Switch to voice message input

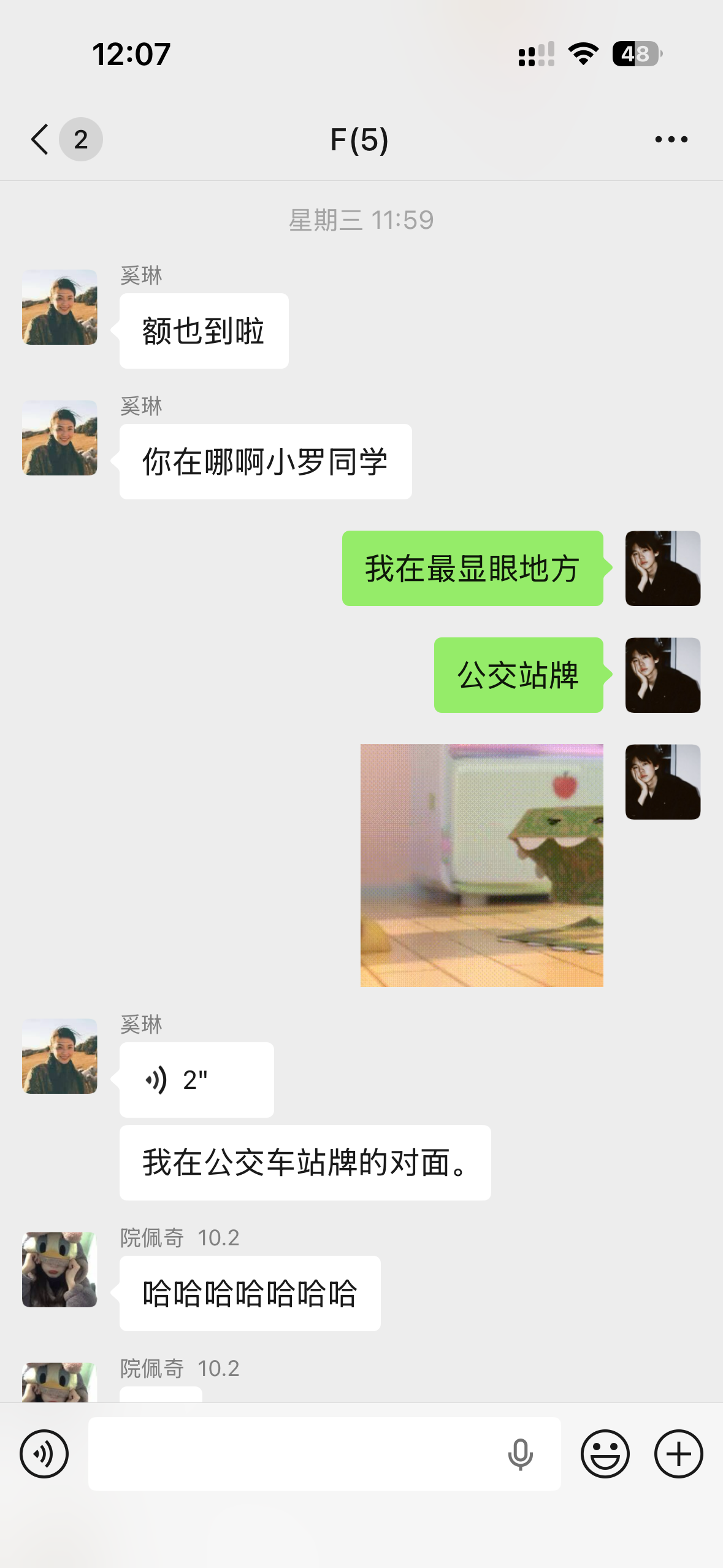click(44, 1453)
